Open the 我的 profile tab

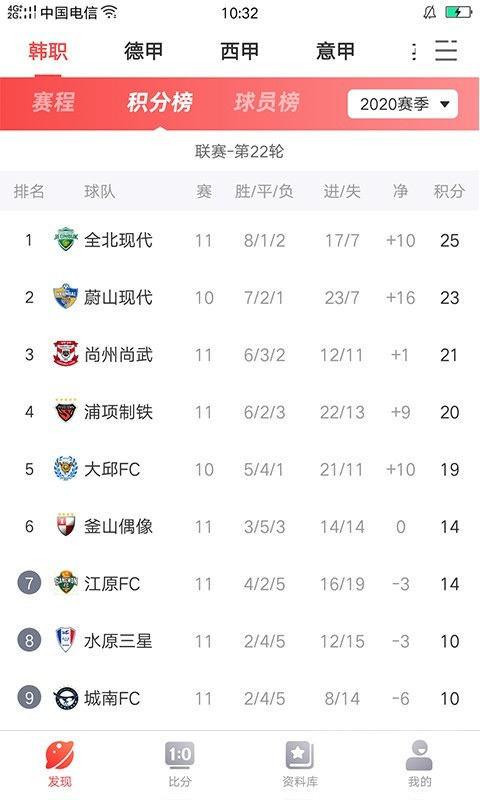click(x=419, y=764)
